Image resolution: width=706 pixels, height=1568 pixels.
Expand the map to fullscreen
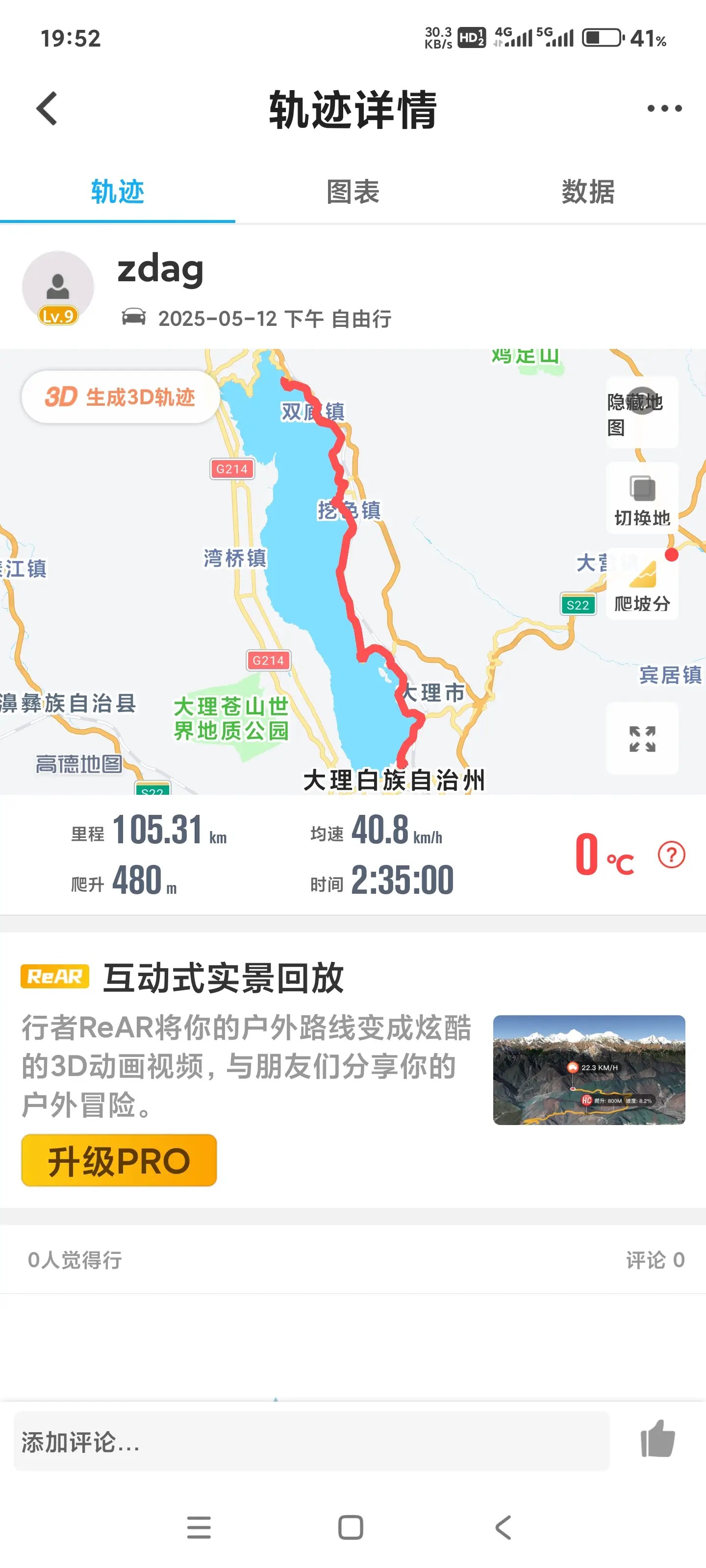click(x=642, y=738)
